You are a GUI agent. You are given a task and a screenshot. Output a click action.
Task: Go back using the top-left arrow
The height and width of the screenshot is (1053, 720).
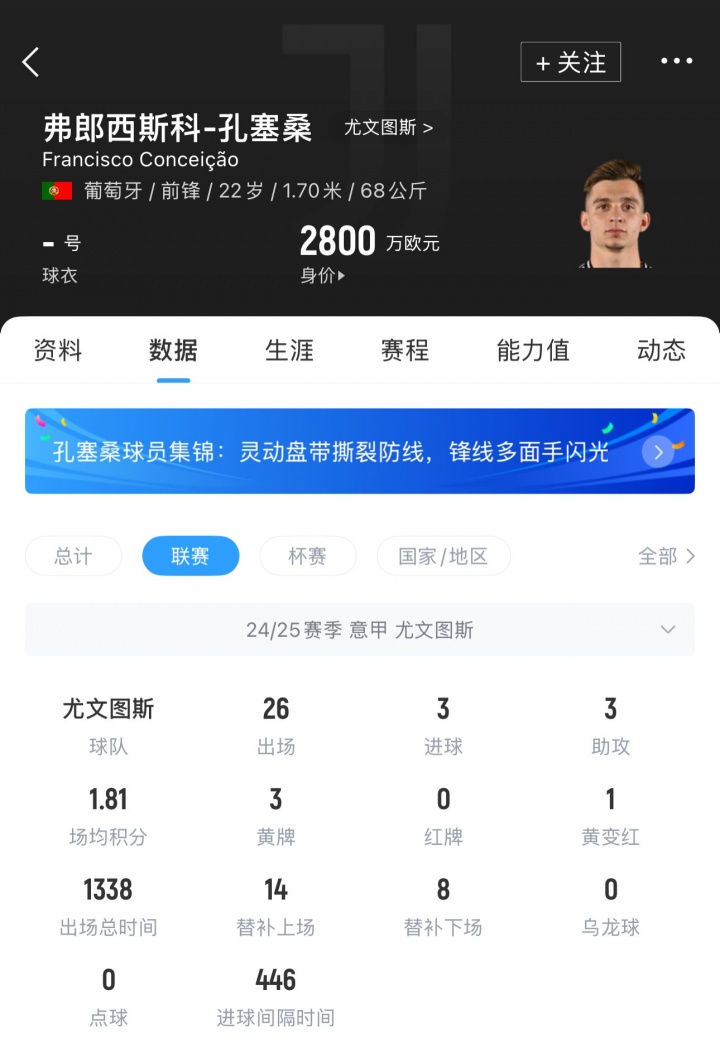click(x=31, y=62)
